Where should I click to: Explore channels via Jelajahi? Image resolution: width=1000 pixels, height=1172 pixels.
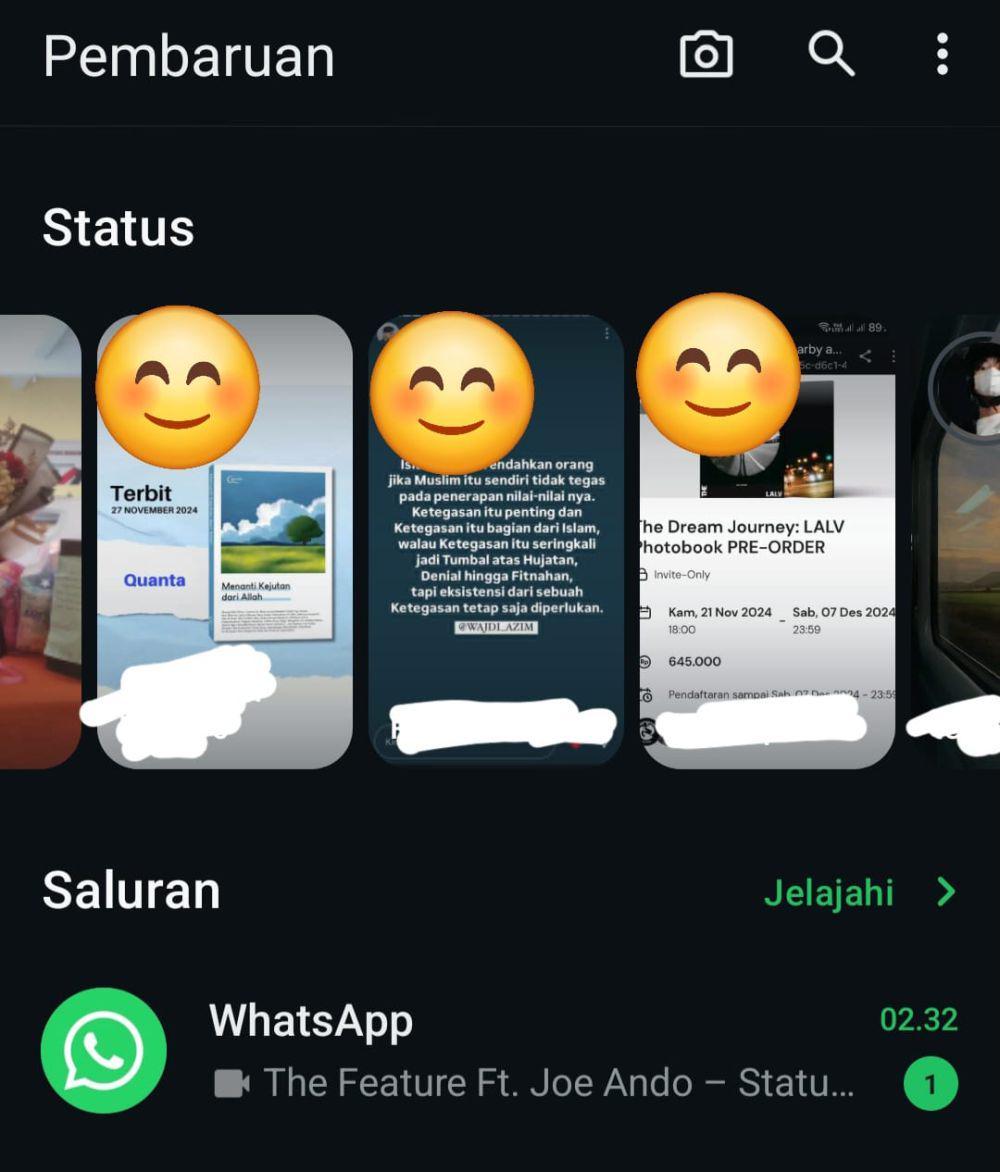(x=858, y=892)
